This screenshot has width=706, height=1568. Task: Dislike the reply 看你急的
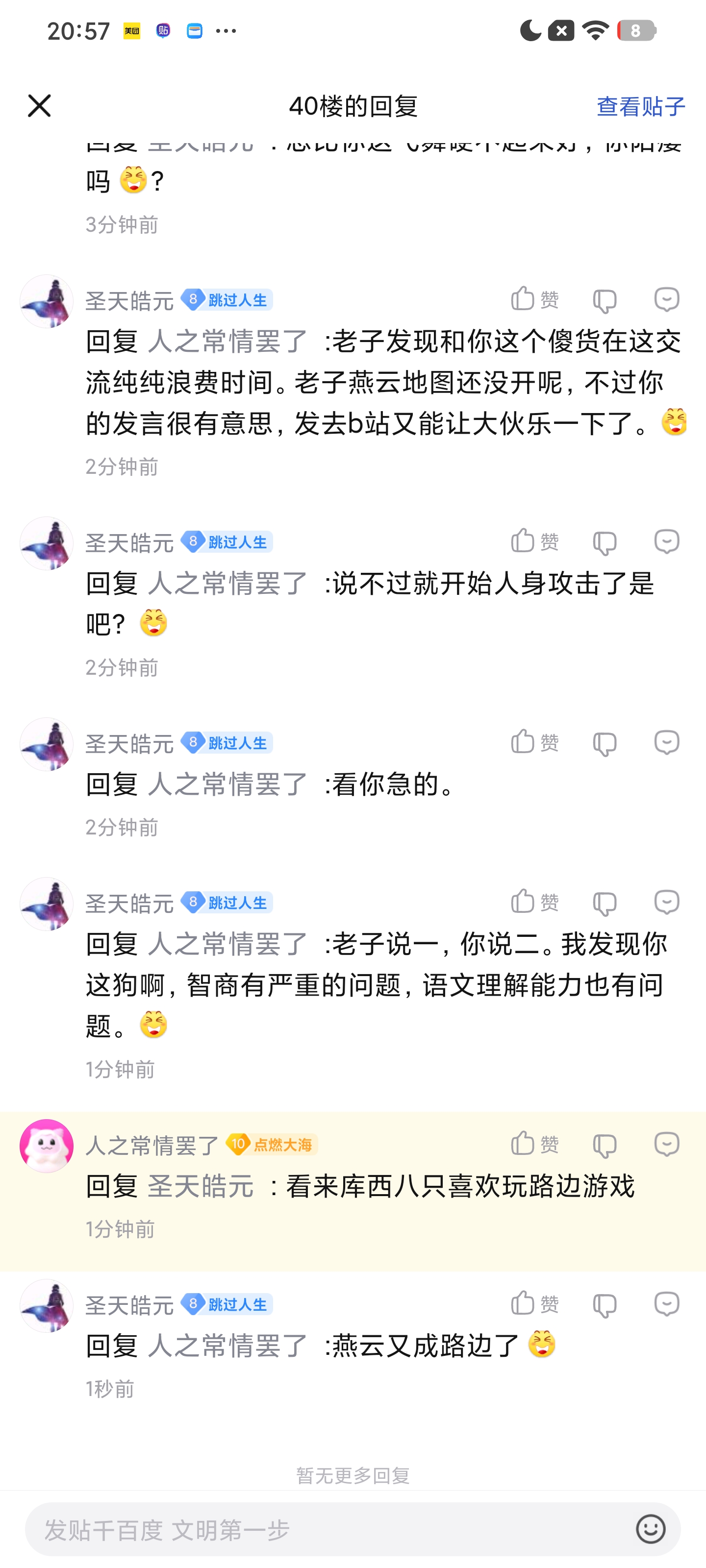[605, 744]
